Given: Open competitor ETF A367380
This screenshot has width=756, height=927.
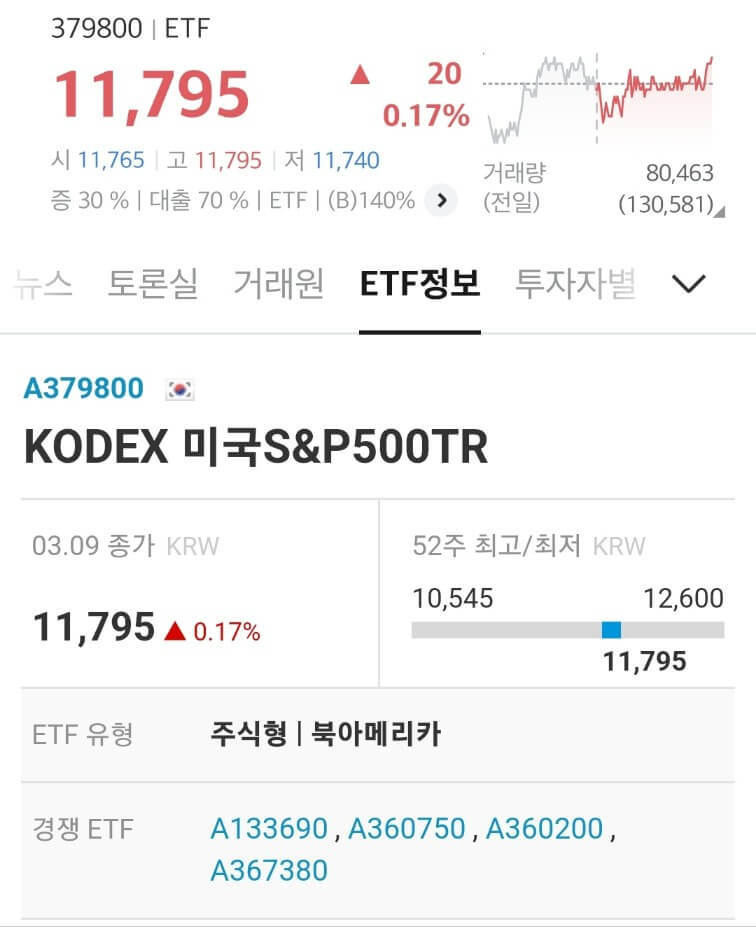Looking at the screenshot, I should (270, 870).
